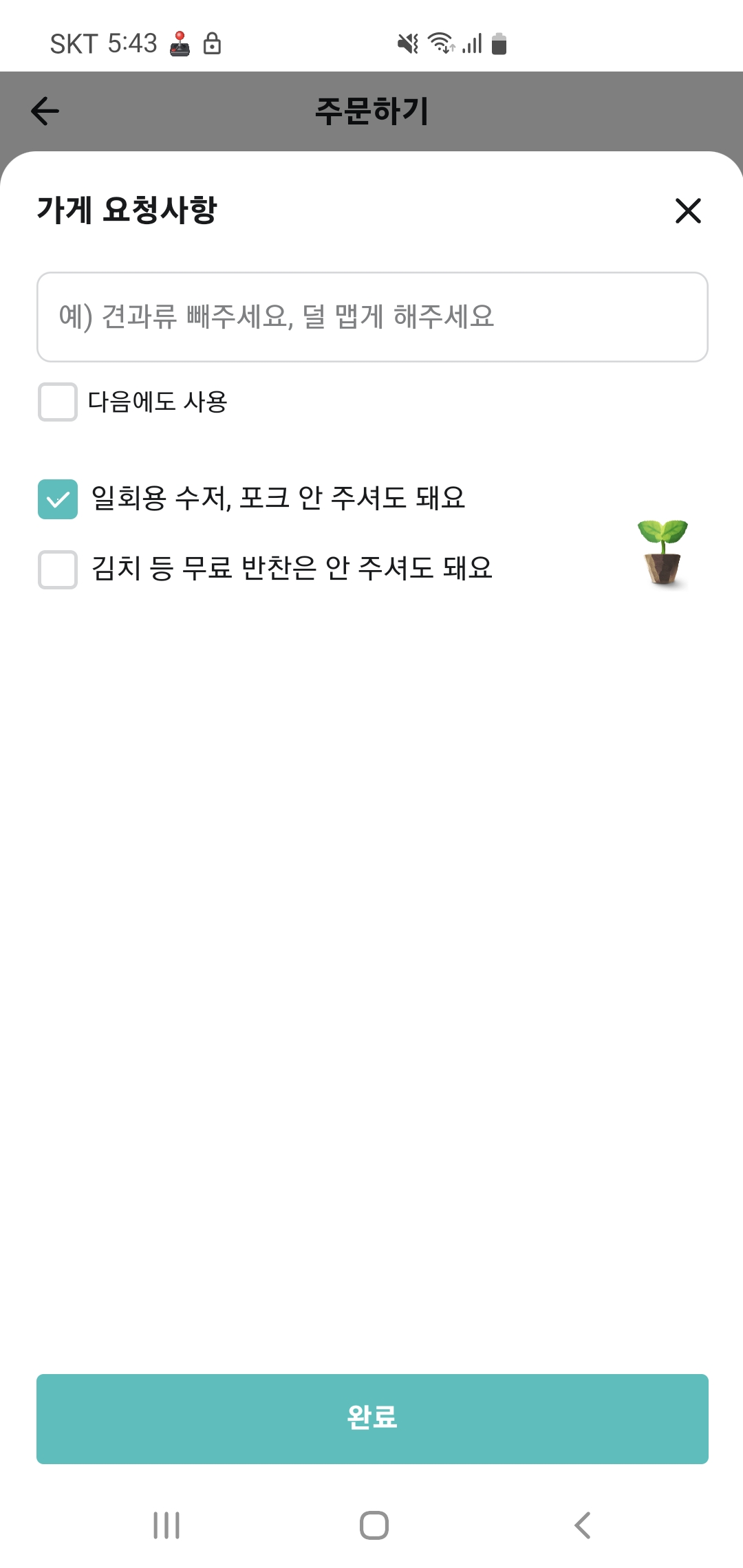Go to the home screen

coord(374,1525)
